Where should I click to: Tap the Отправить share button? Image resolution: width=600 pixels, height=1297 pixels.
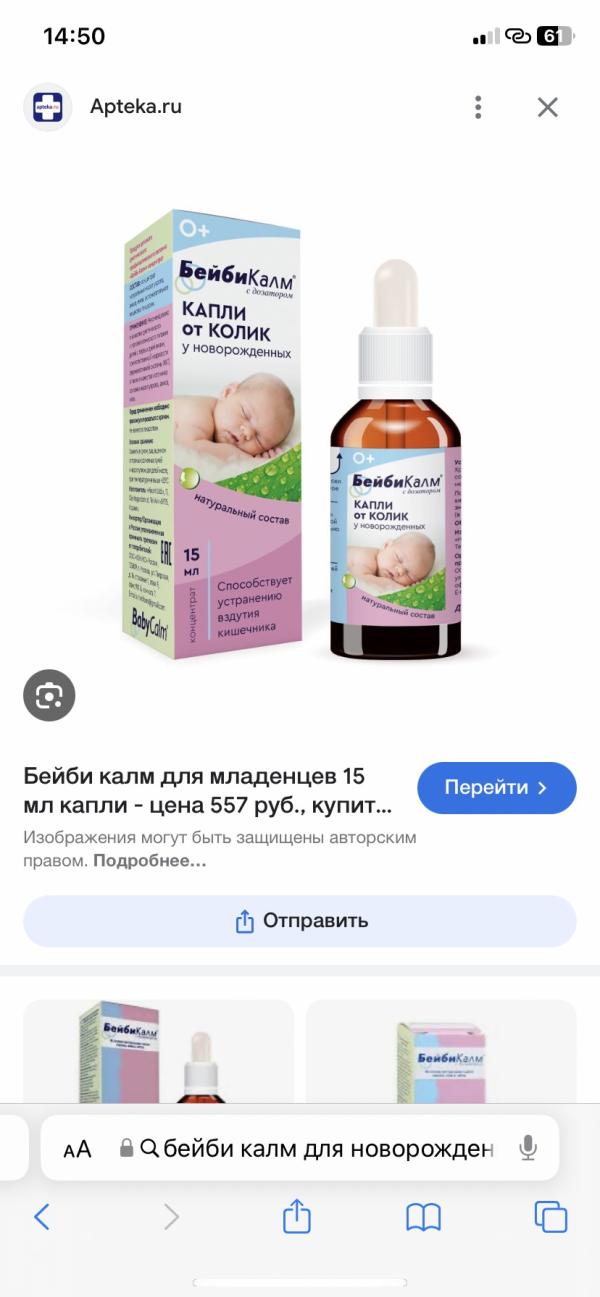point(300,921)
